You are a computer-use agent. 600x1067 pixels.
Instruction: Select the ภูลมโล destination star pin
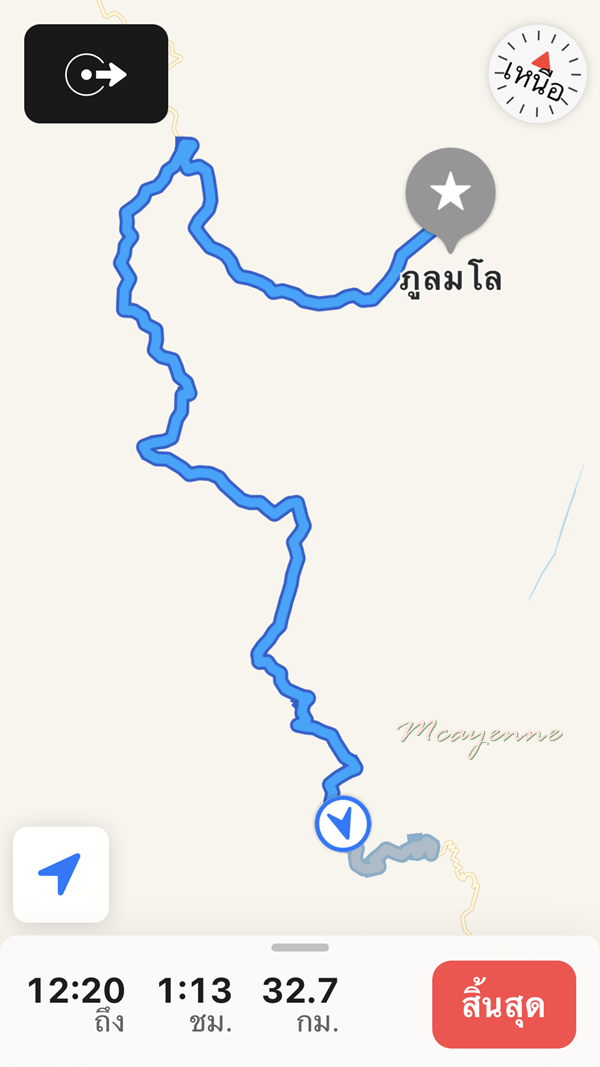(451, 192)
